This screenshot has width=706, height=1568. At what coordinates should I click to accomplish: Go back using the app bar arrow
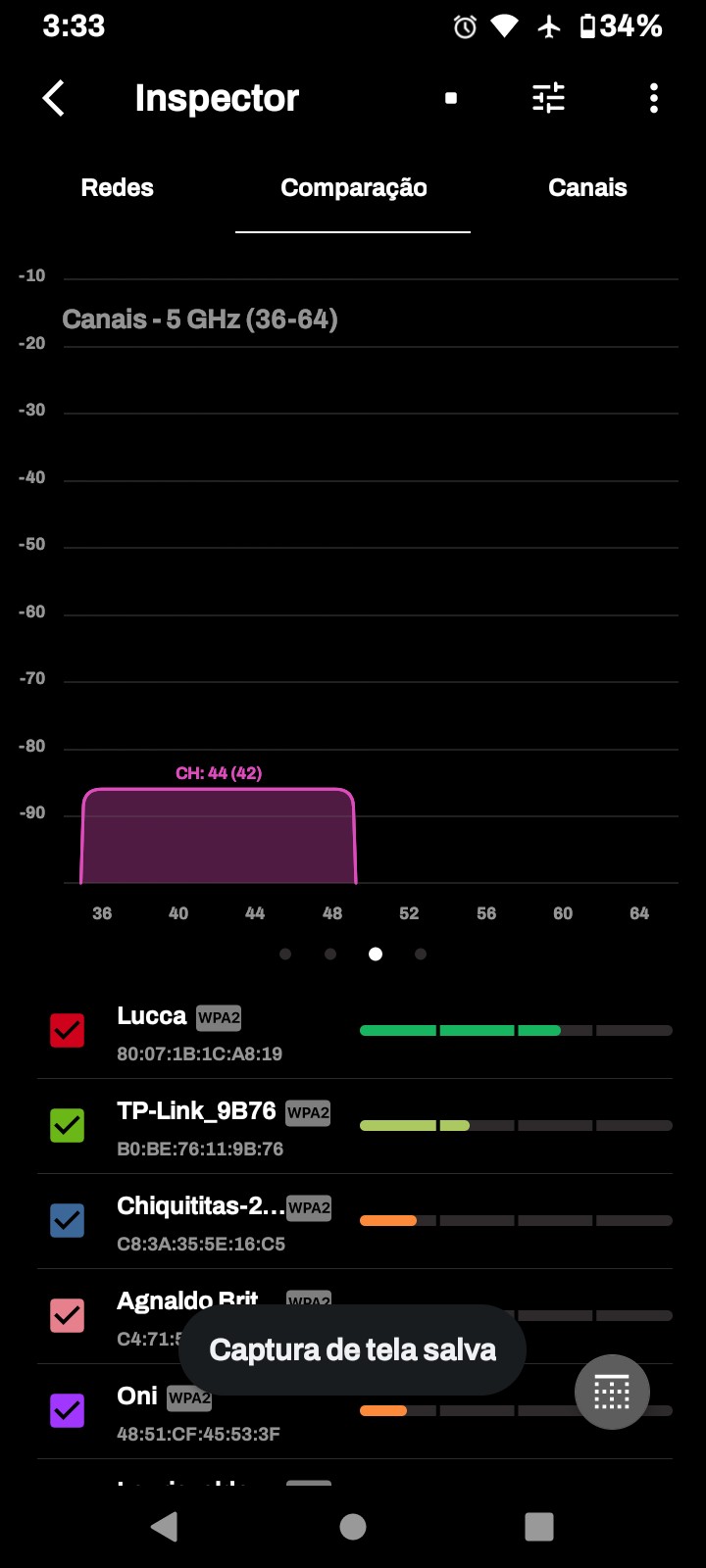[54, 98]
